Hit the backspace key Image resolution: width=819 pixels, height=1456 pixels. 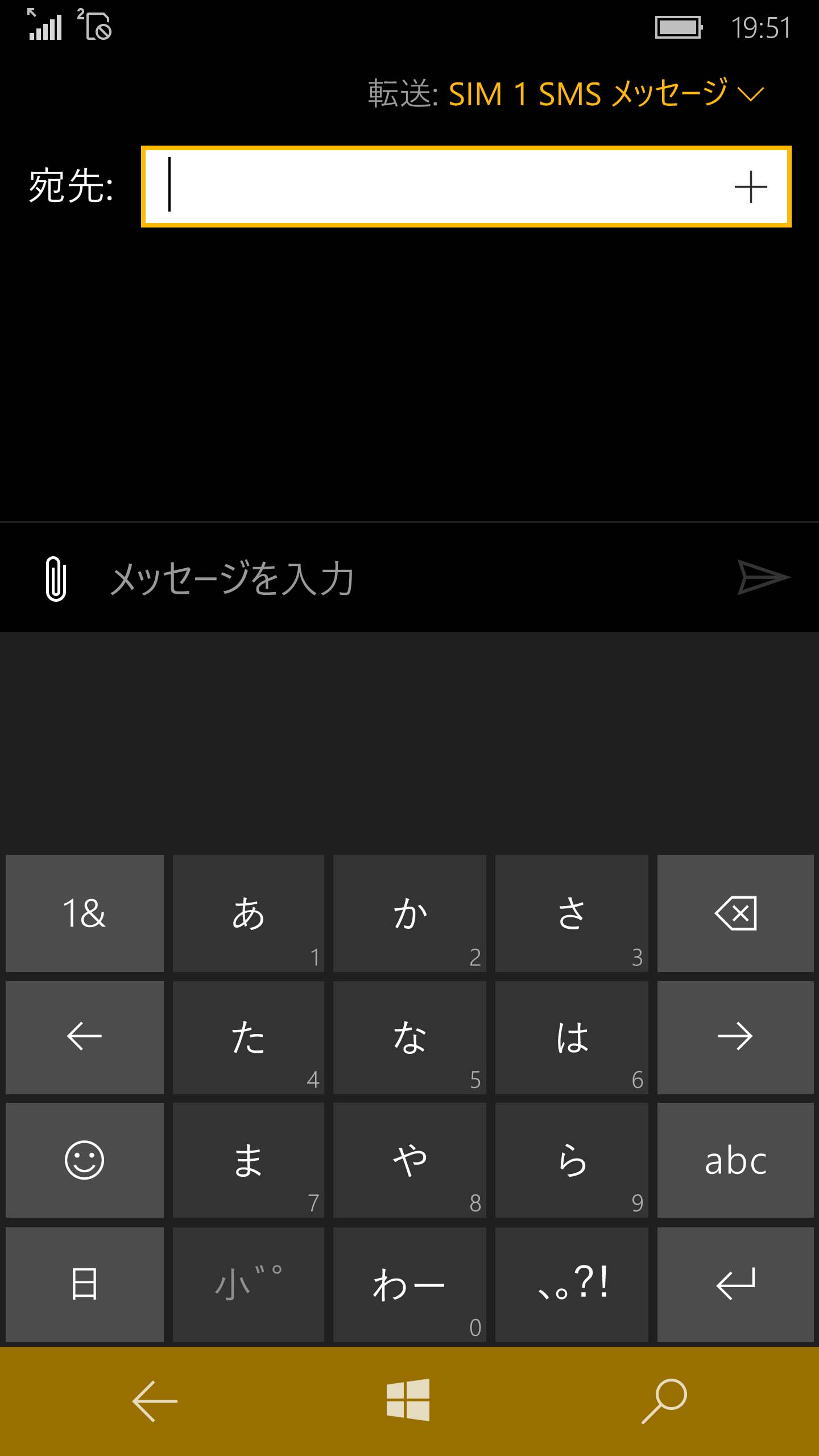click(735, 913)
